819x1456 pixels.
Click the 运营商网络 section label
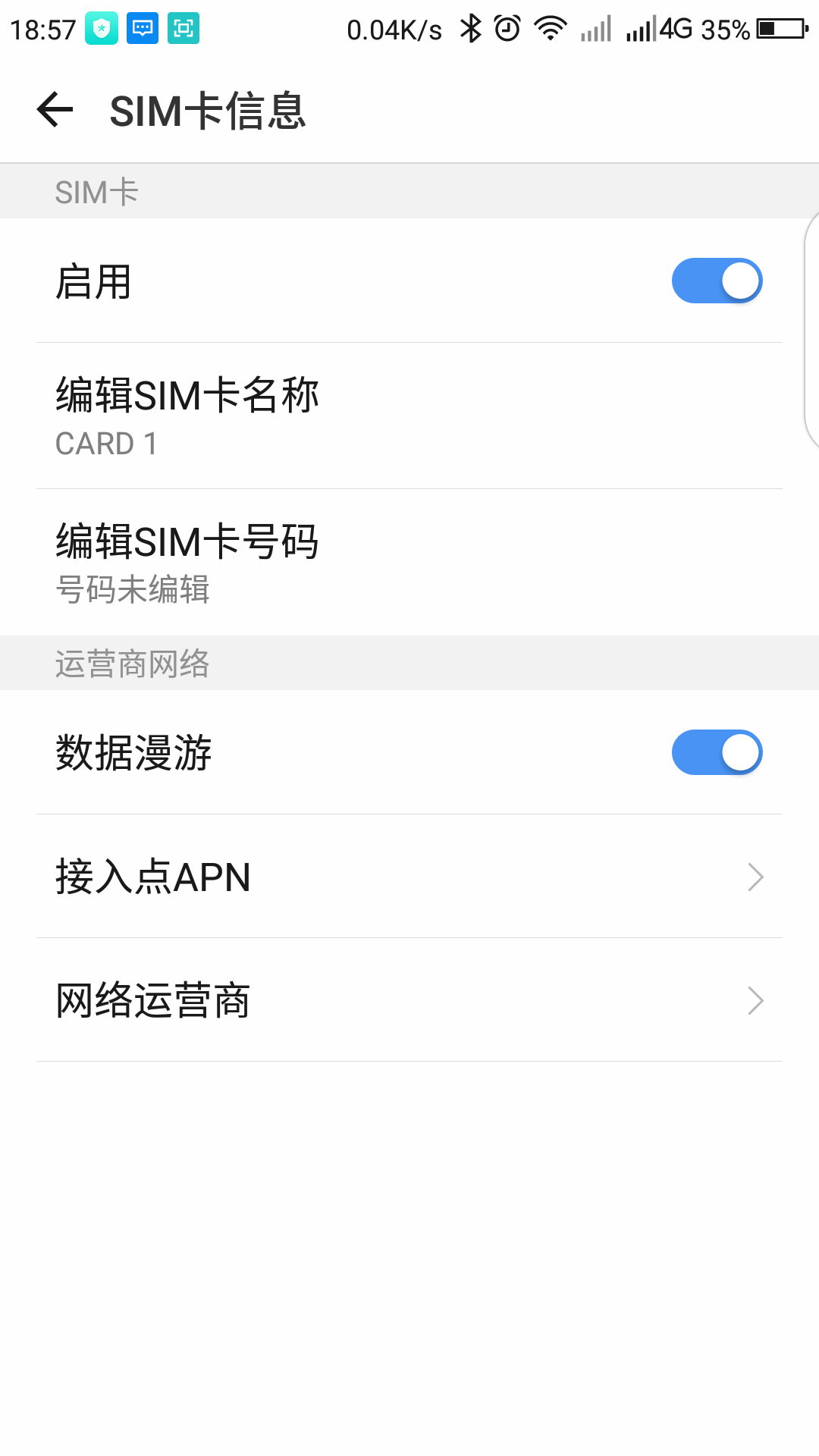[133, 663]
